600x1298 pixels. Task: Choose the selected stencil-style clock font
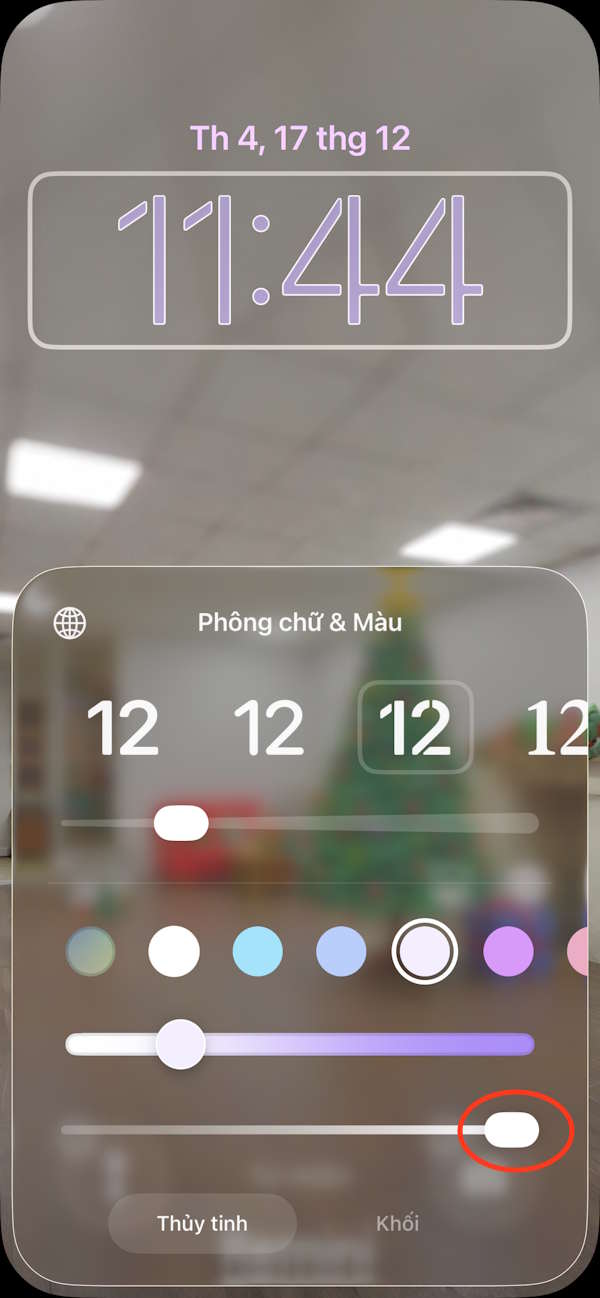coord(415,728)
